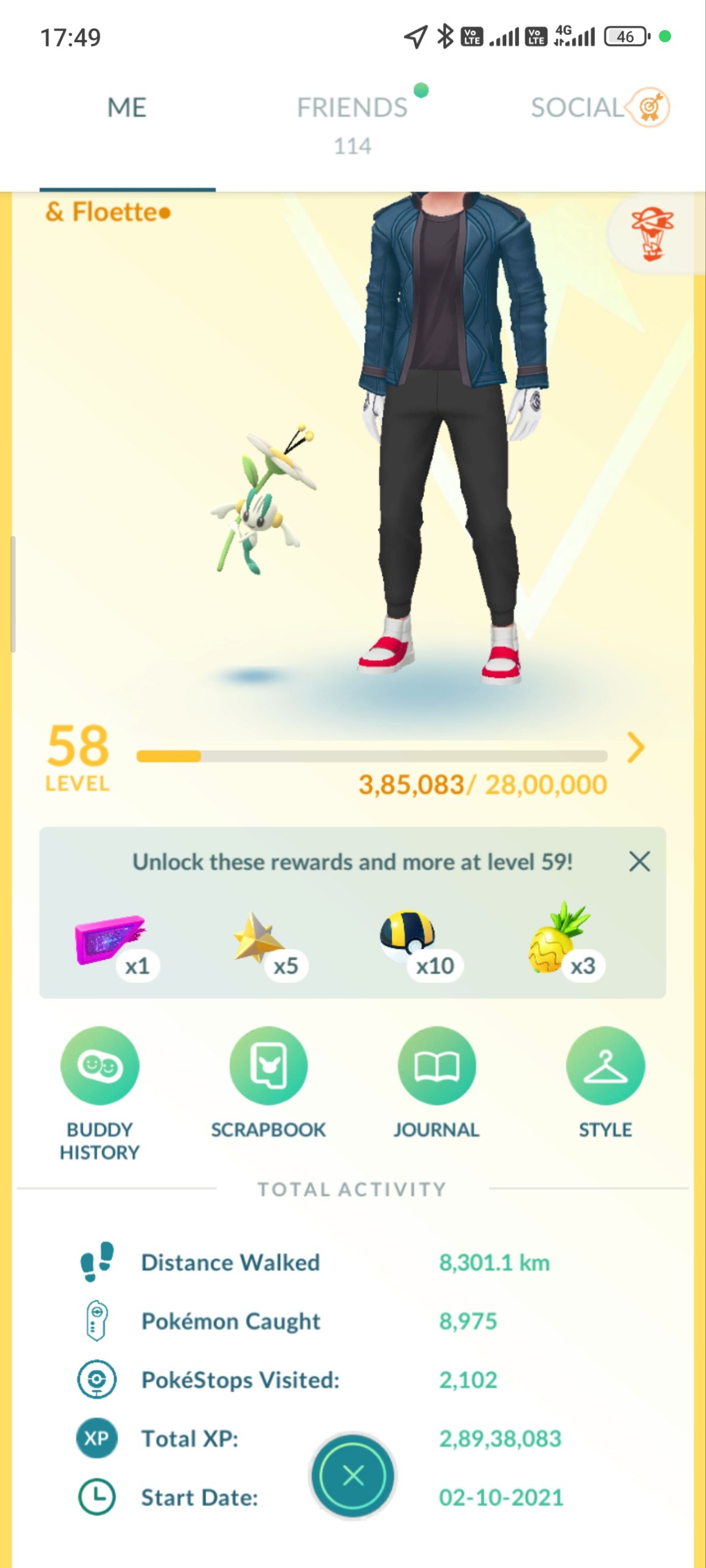Dismiss the level 59 rewards banner

[x=639, y=862]
